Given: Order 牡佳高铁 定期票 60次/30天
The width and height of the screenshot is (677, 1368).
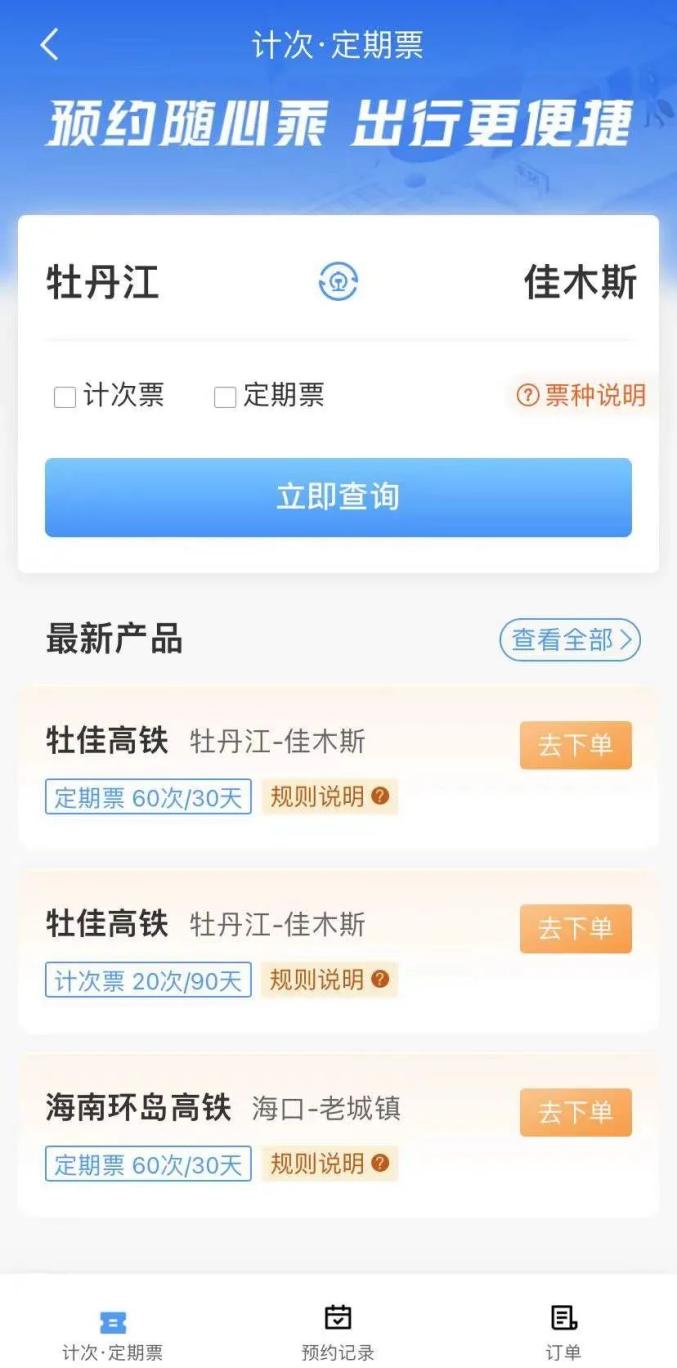Looking at the screenshot, I should (575, 745).
